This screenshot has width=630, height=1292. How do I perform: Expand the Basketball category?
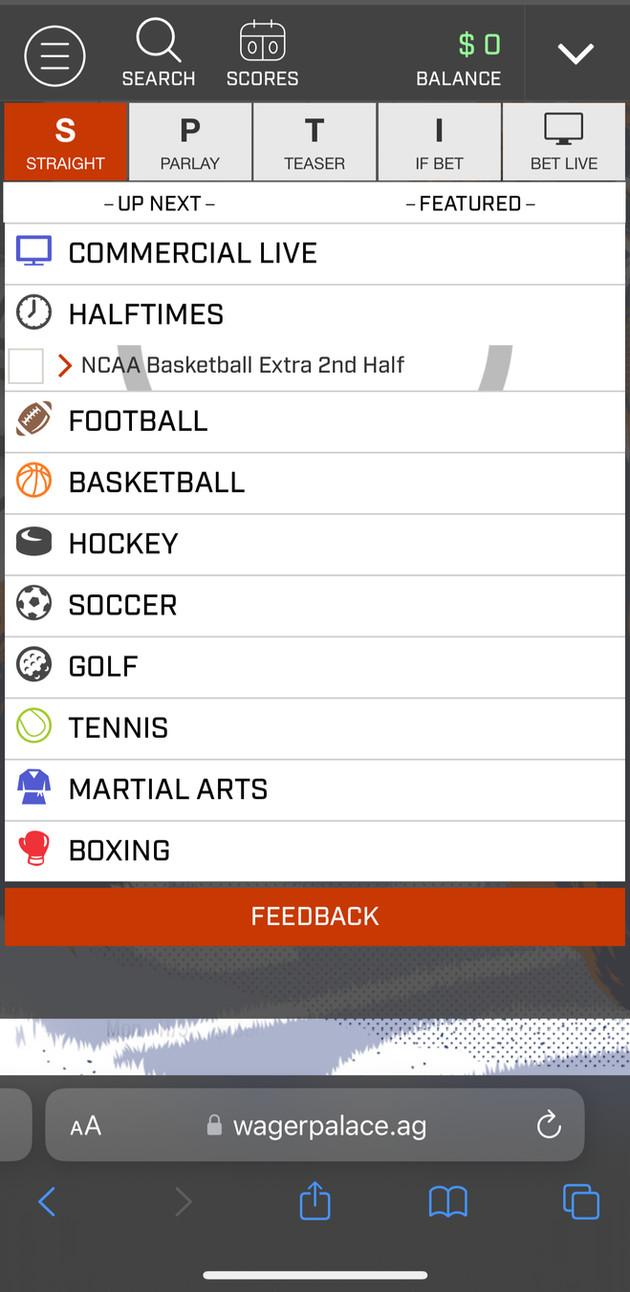(x=315, y=483)
